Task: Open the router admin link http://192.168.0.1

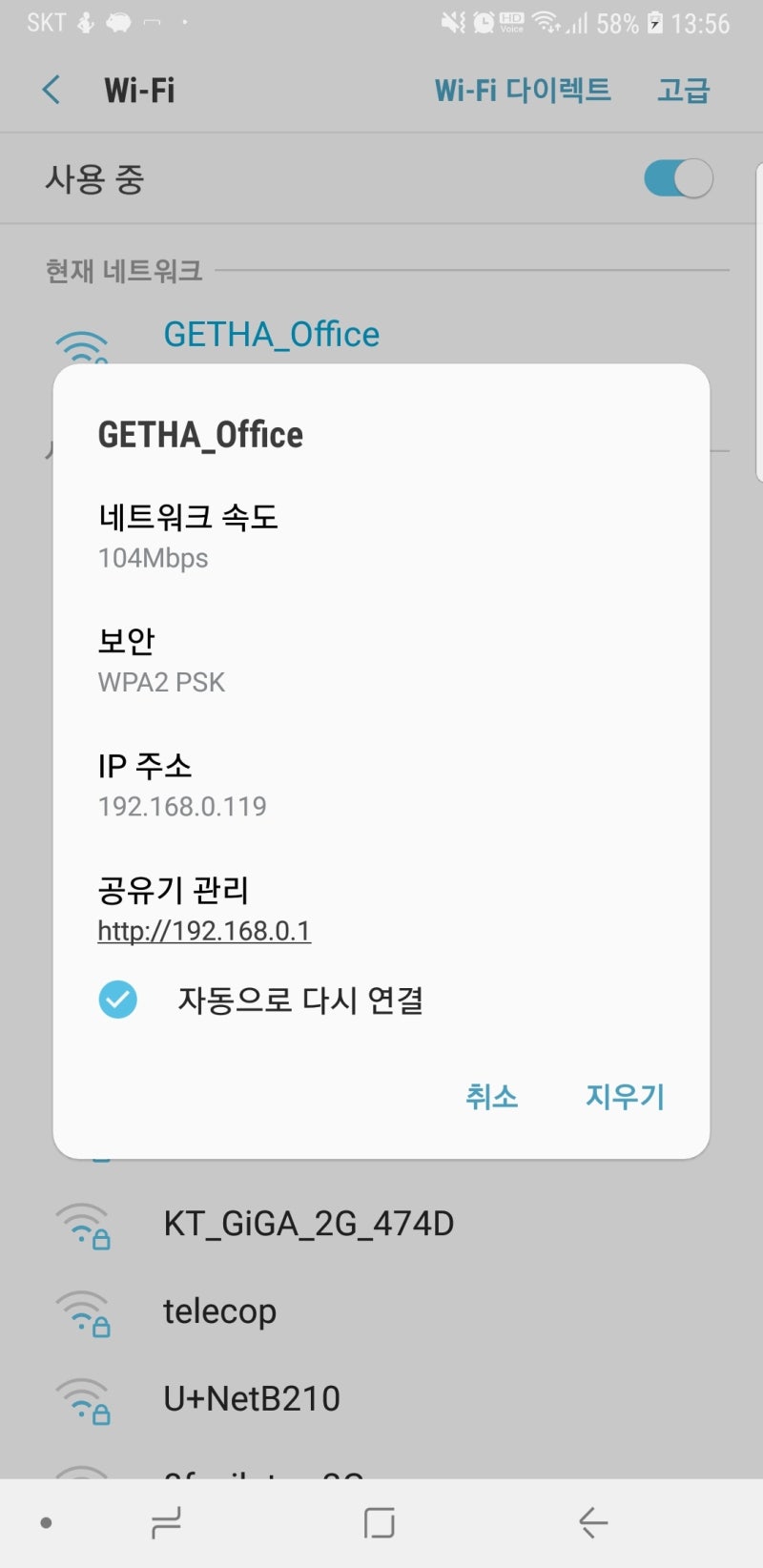Action: (x=203, y=930)
